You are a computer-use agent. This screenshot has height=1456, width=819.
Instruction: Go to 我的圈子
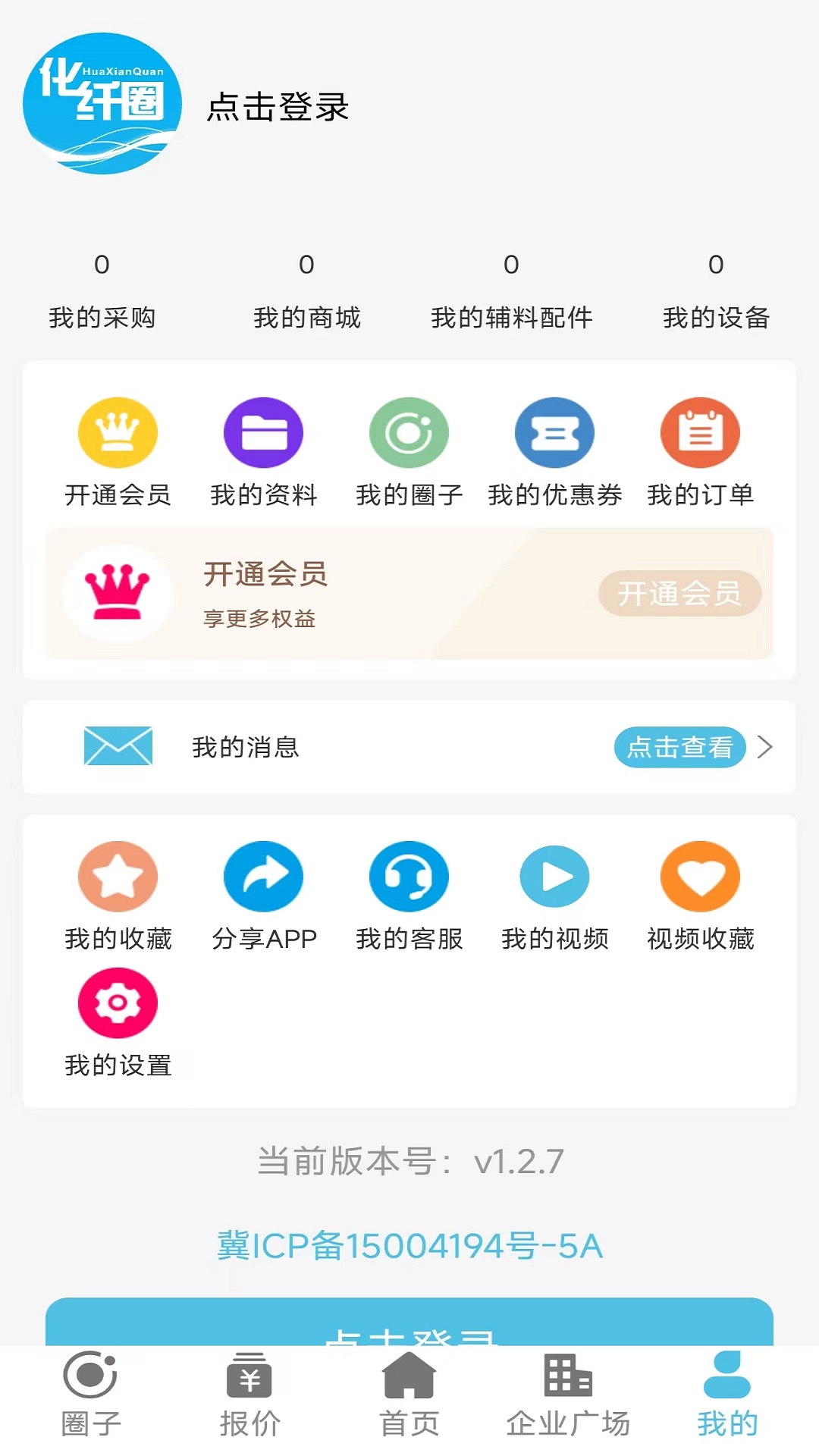coord(409,452)
